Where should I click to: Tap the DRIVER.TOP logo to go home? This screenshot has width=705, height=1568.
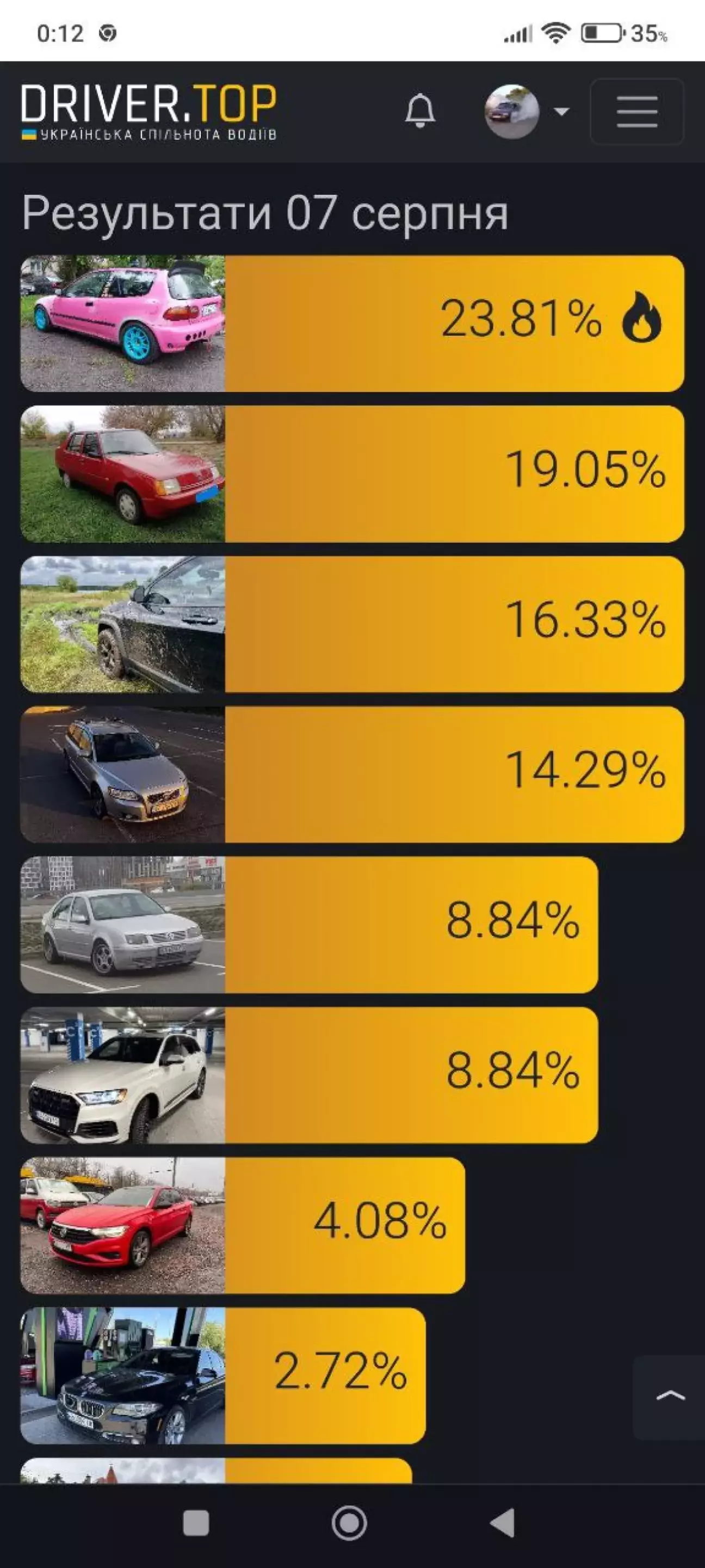click(x=149, y=112)
